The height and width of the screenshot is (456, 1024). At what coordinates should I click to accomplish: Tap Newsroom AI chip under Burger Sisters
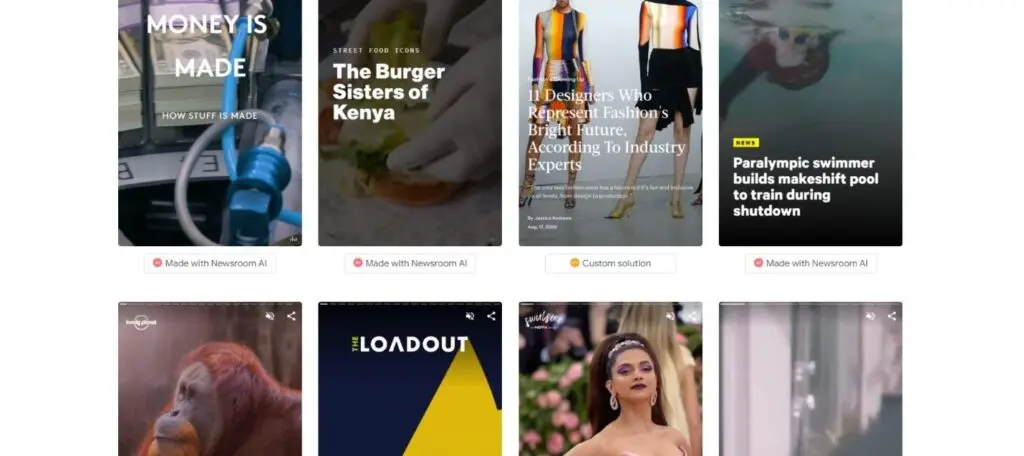point(410,263)
